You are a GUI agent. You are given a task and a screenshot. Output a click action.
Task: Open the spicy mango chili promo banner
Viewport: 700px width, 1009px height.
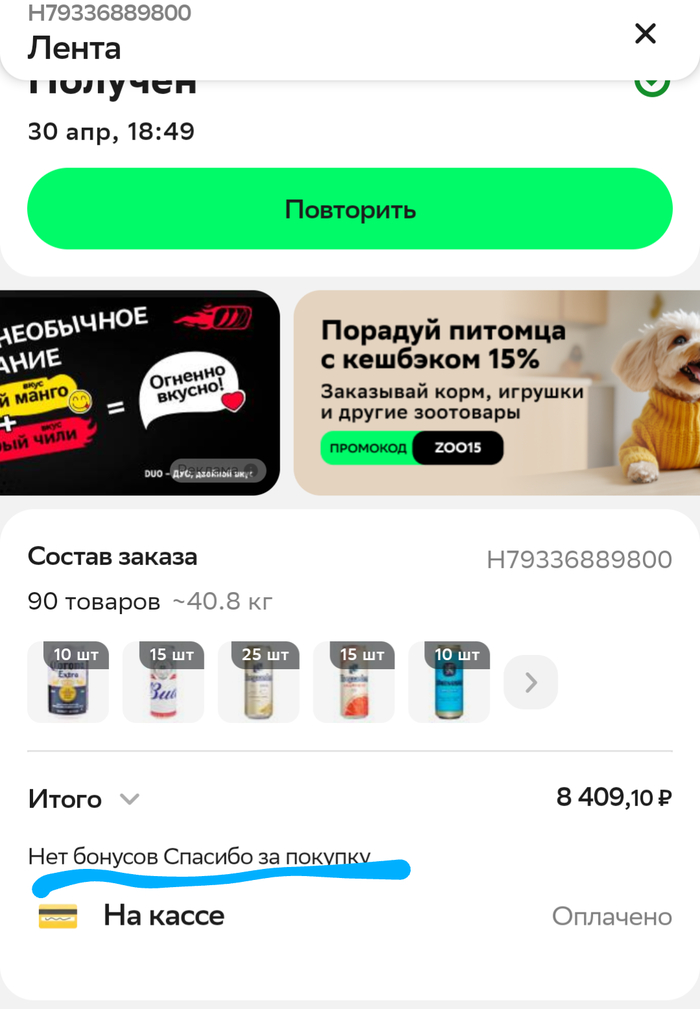click(x=139, y=392)
